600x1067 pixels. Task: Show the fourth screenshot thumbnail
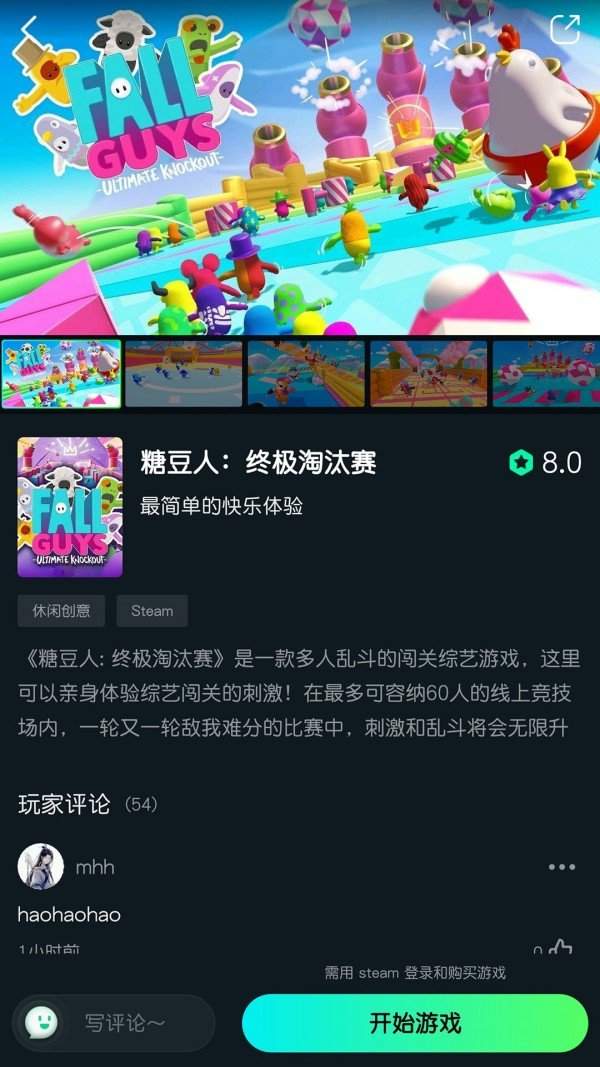(428, 374)
